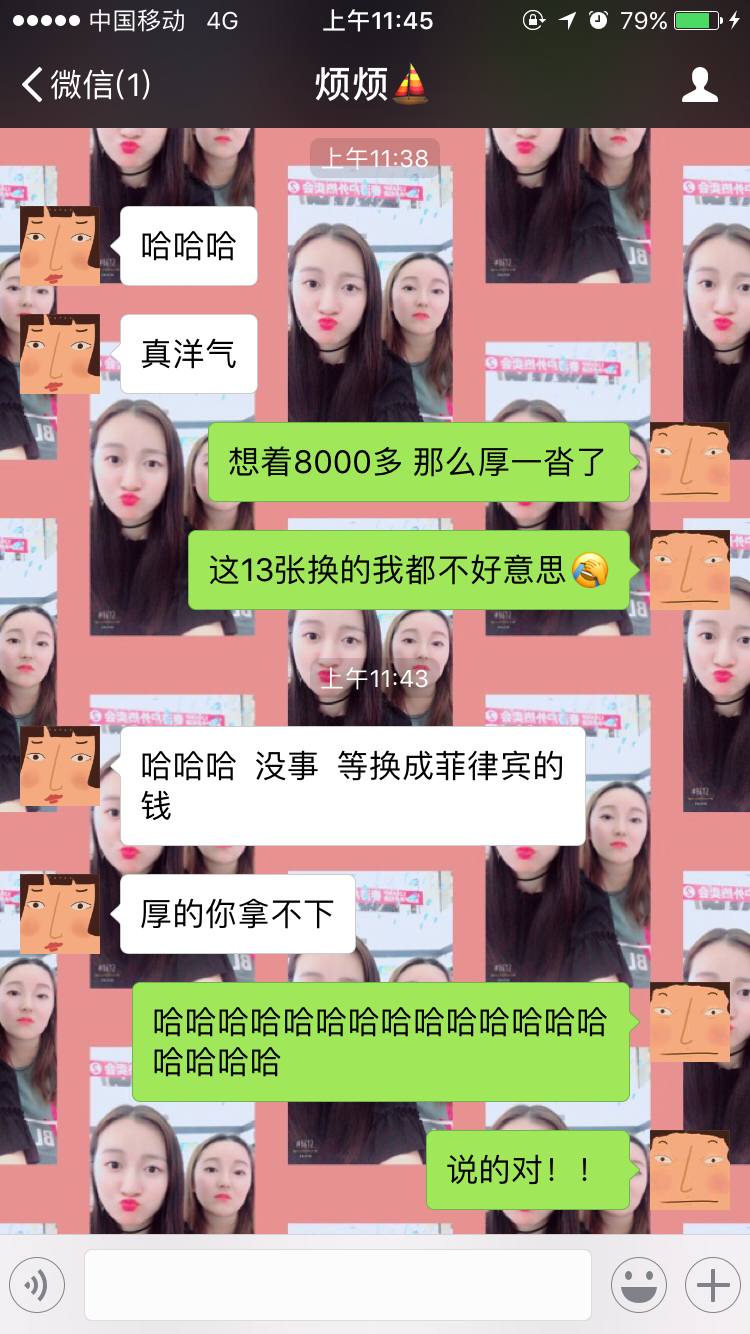Viewport: 750px width, 1334px height.
Task: Open the chat info profile icon
Action: tap(699, 85)
